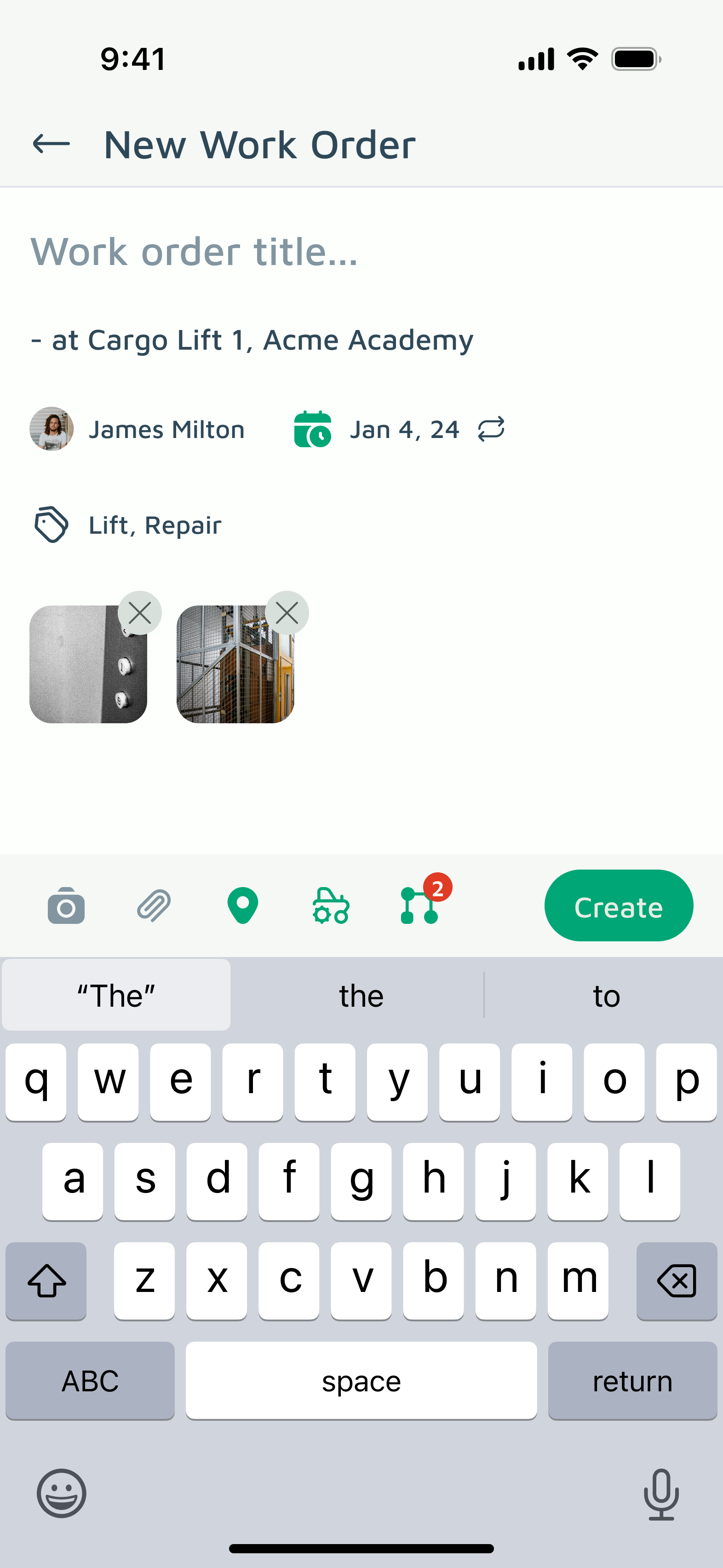The width and height of the screenshot is (723, 1568).
Task: Insert the suggestion "to"
Action: pos(606,996)
